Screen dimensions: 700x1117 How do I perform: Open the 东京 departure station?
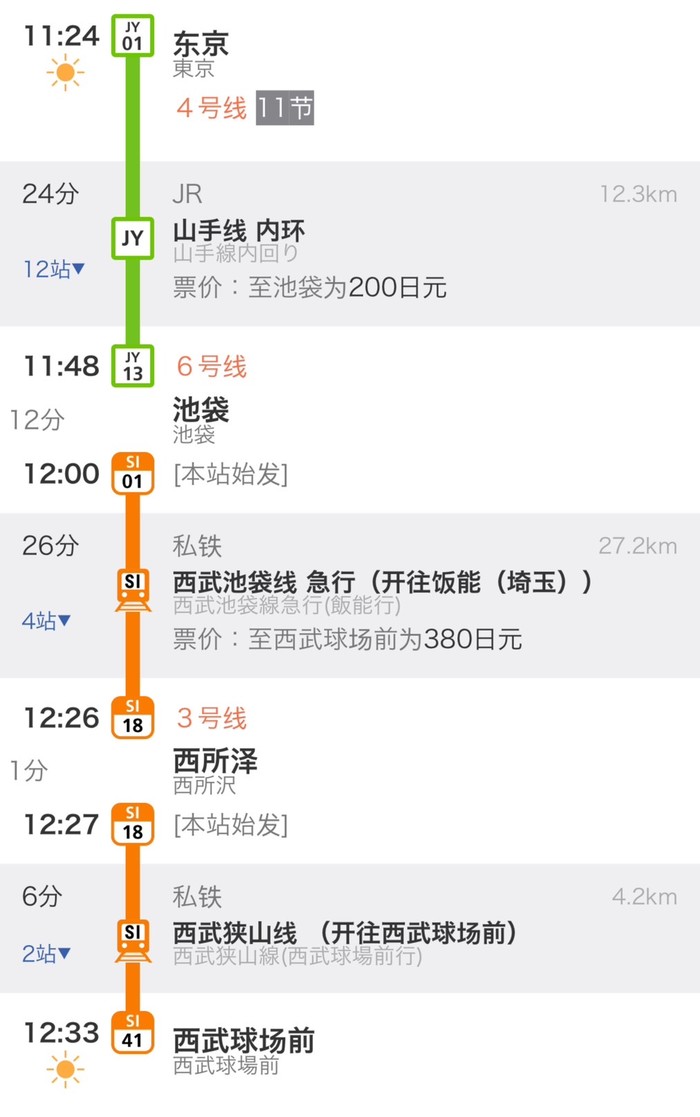(201, 44)
